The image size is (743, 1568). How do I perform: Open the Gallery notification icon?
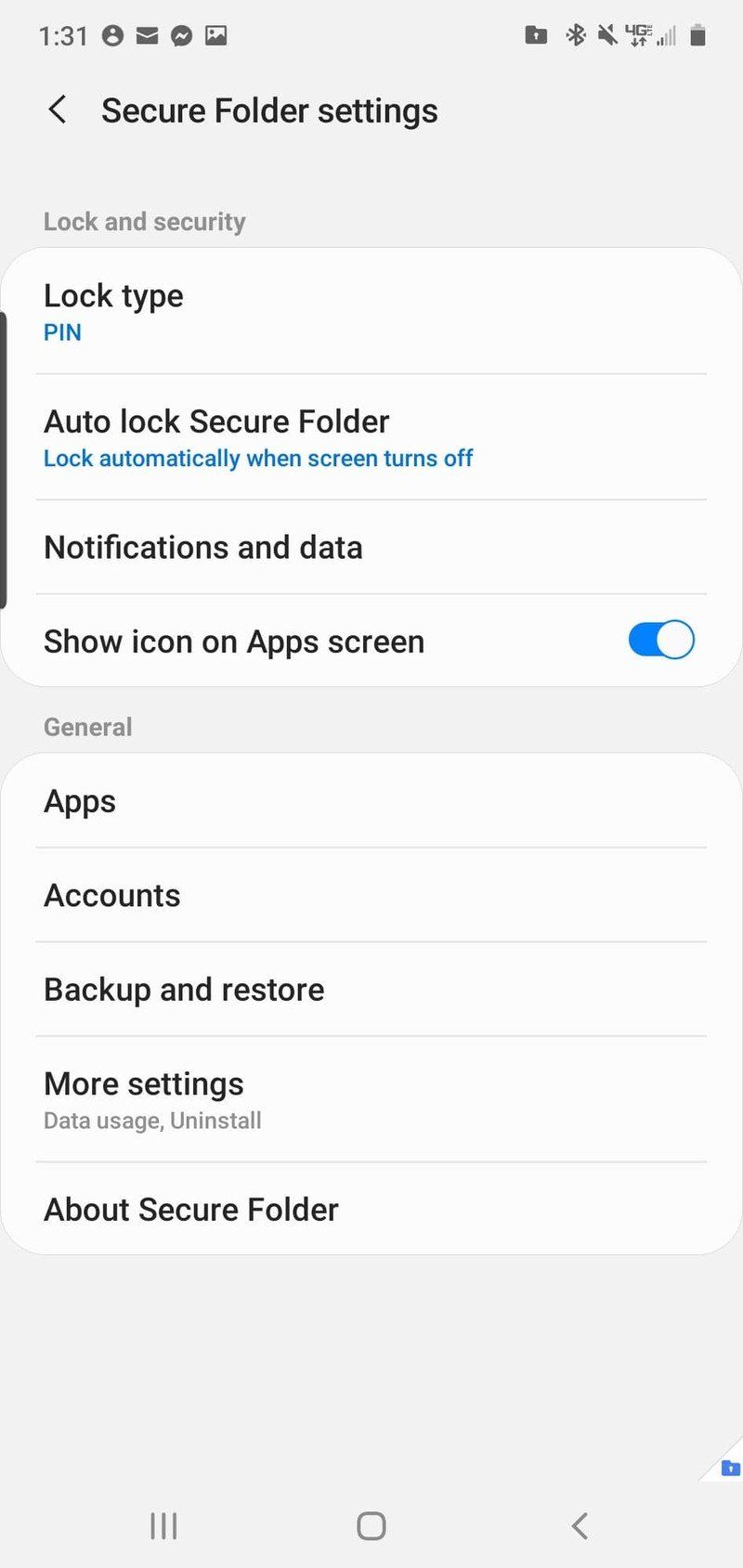click(215, 35)
